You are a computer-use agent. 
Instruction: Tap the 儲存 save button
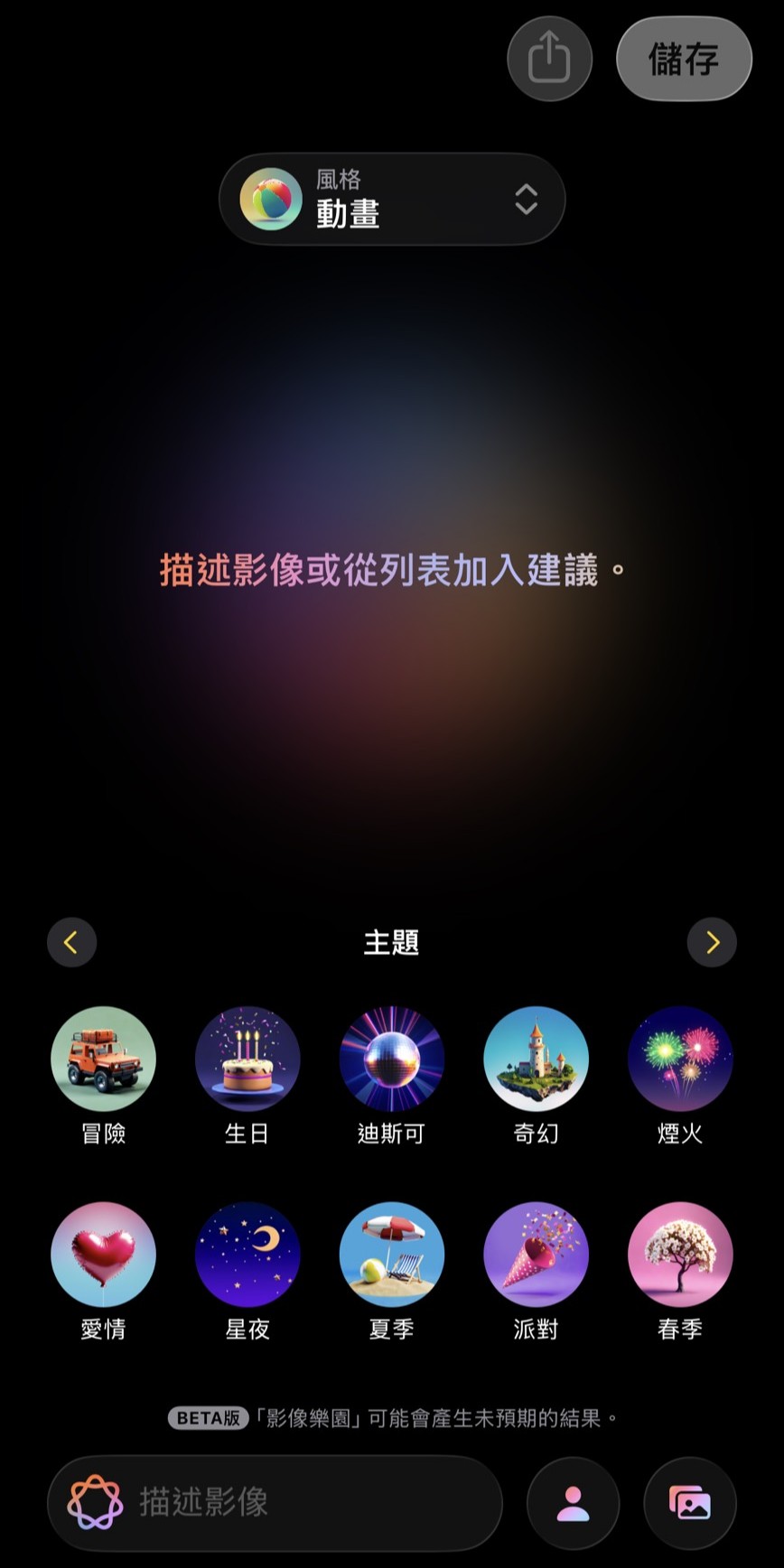pyautogui.click(x=684, y=58)
